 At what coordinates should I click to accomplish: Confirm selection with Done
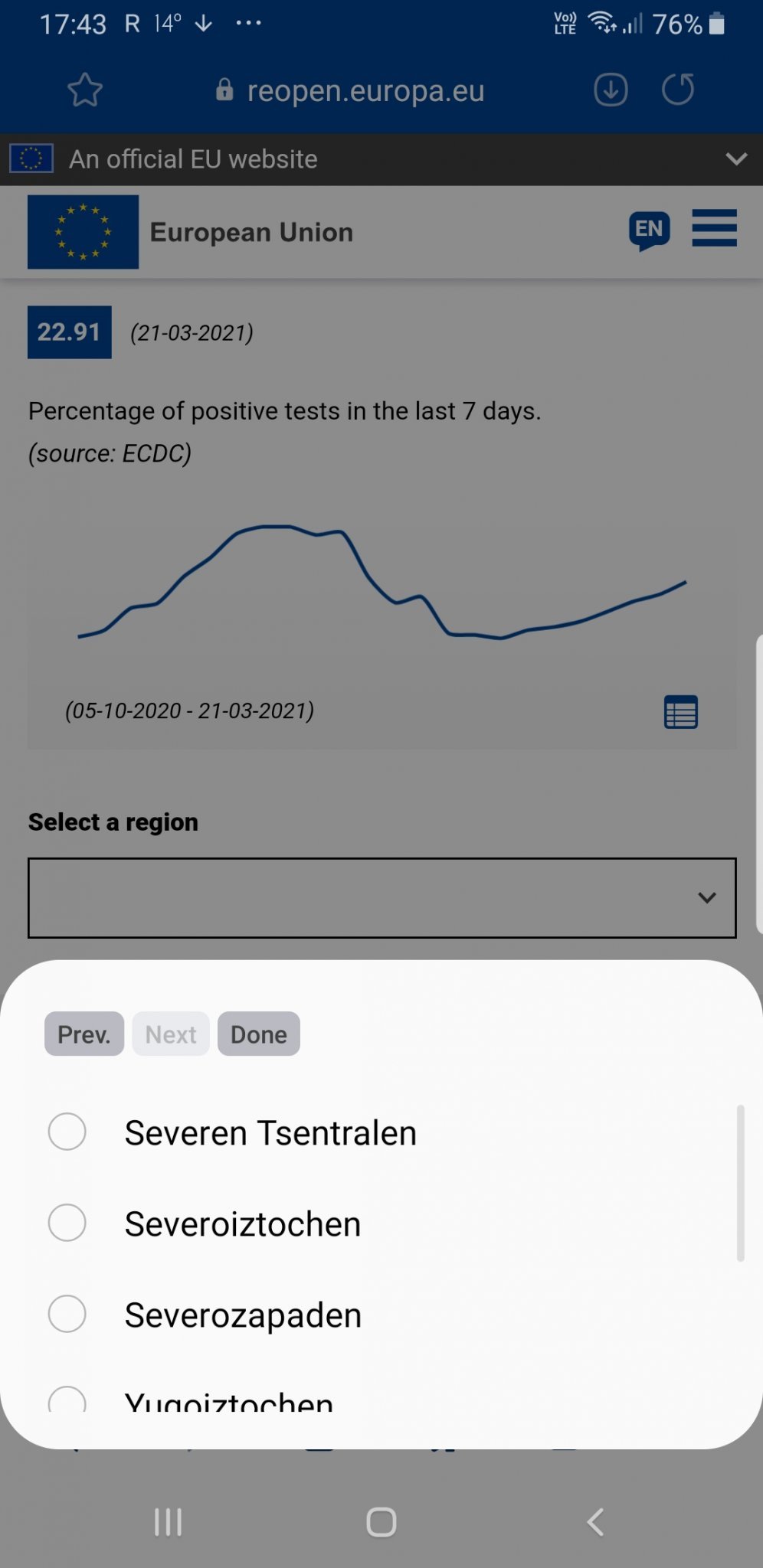tap(259, 1034)
